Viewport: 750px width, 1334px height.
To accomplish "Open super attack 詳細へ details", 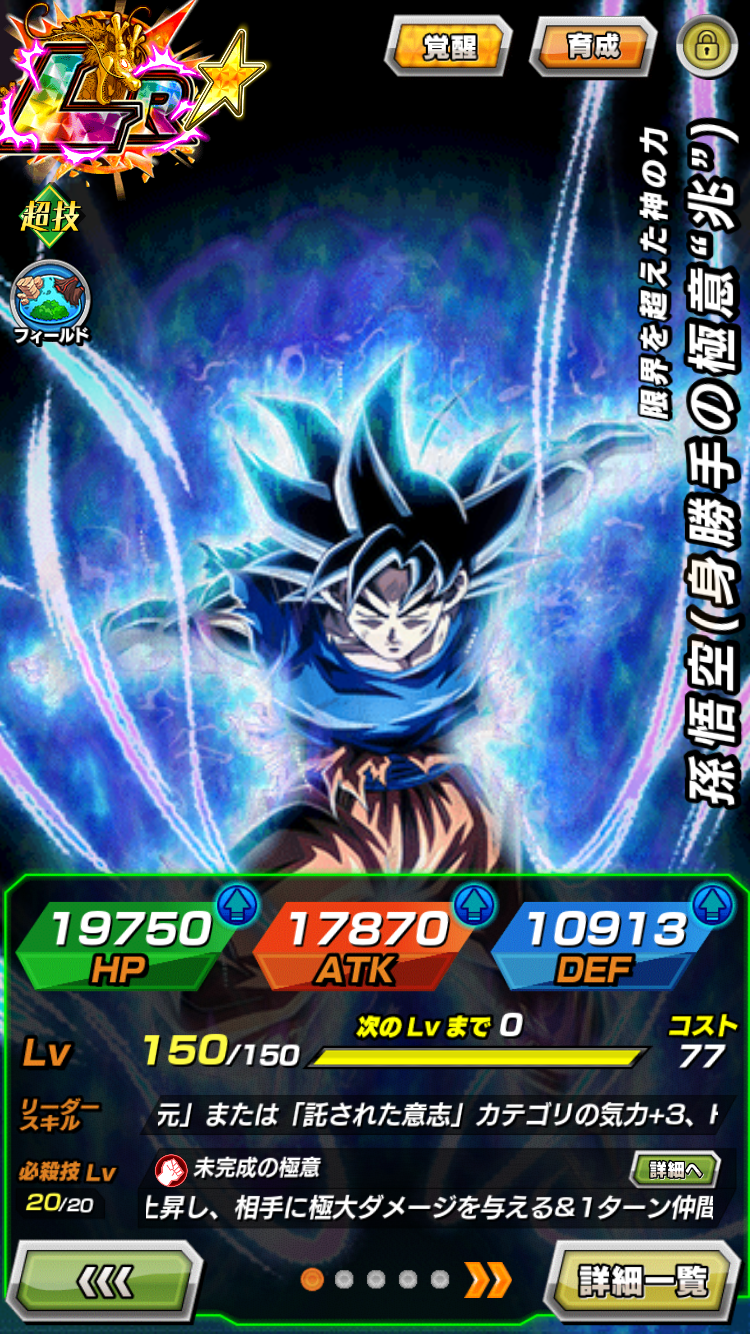I will coord(674,1168).
